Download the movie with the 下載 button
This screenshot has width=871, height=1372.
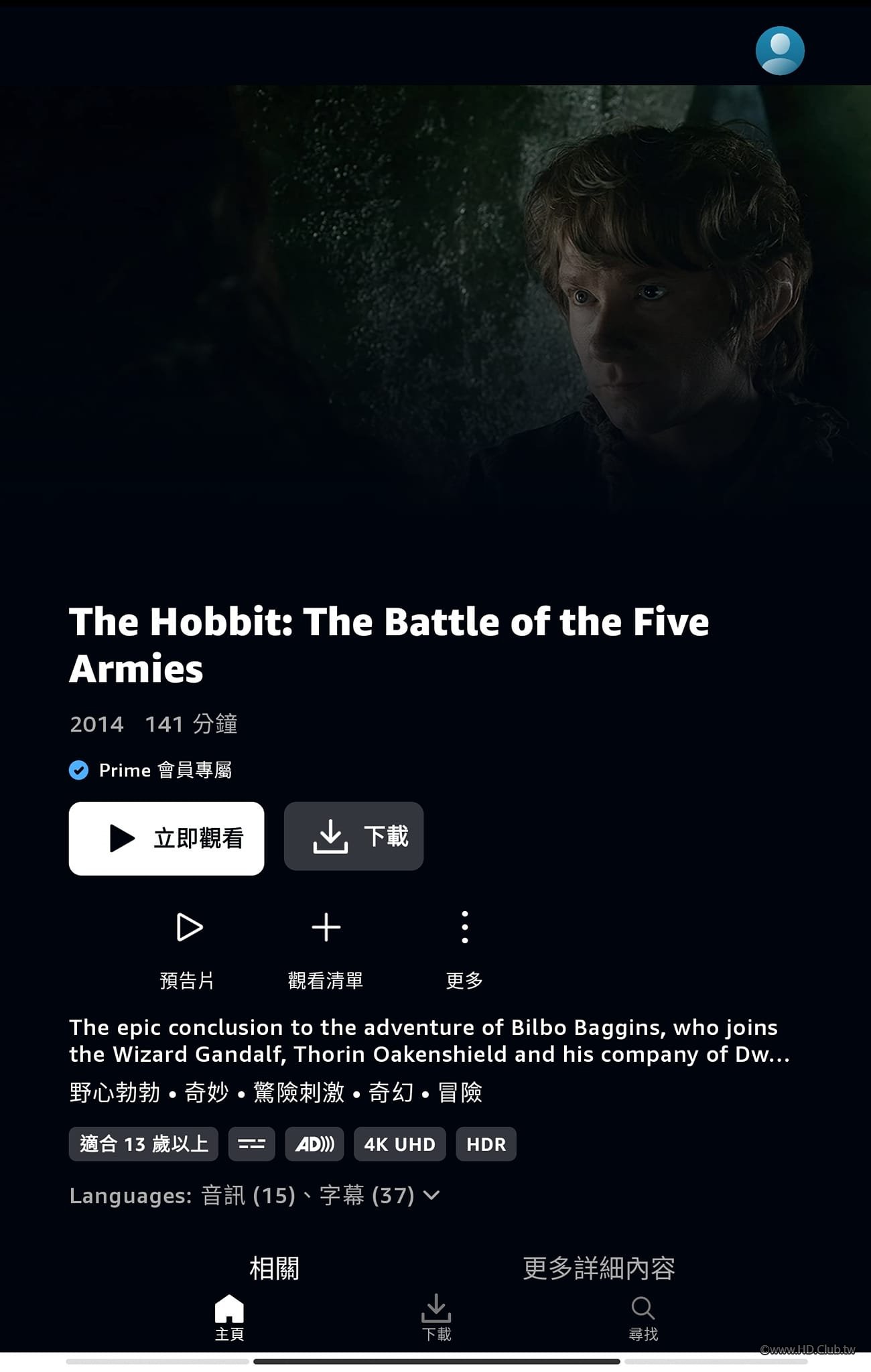point(354,836)
